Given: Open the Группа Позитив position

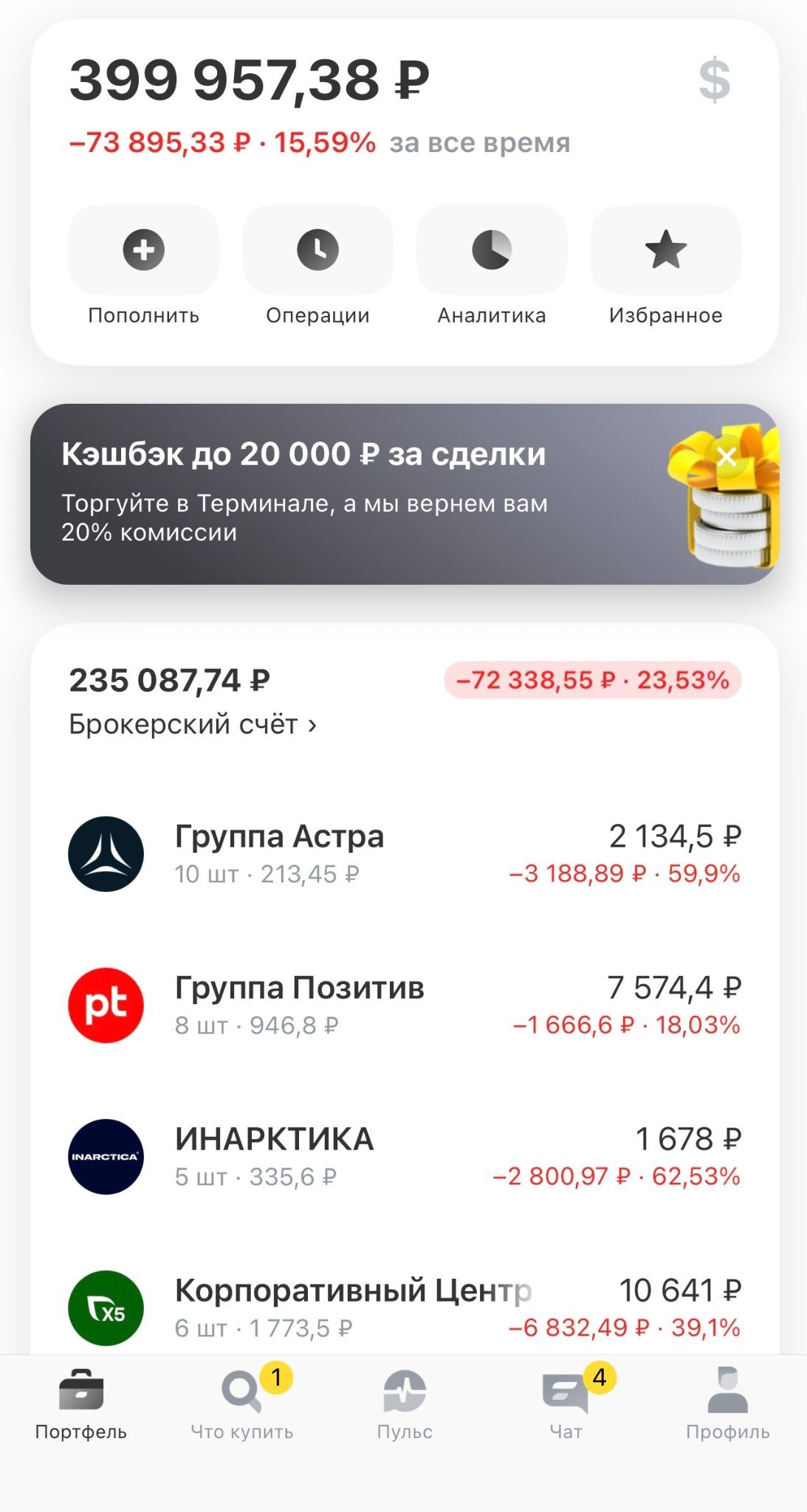Looking at the screenshot, I should point(405,1006).
